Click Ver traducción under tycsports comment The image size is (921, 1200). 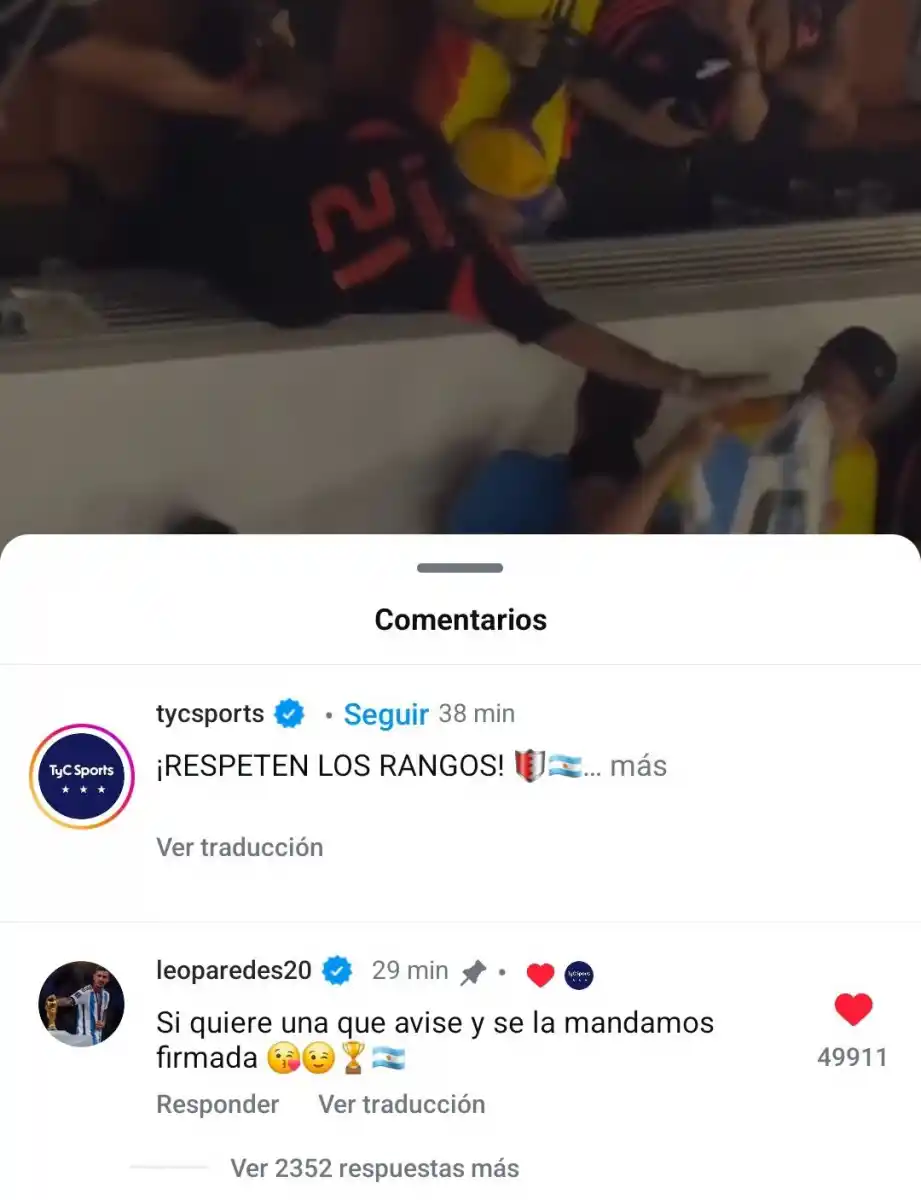239,847
